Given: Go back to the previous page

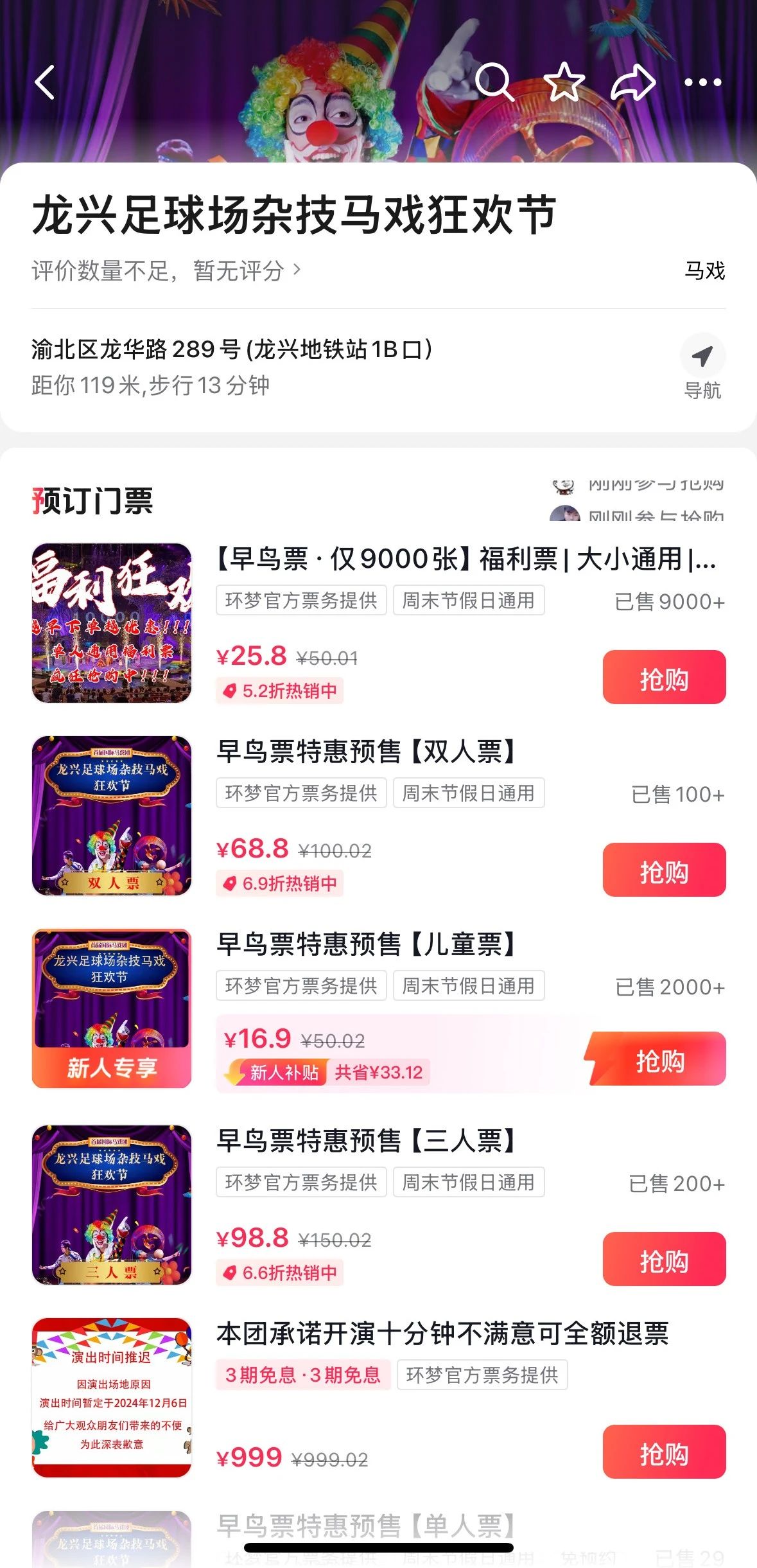Looking at the screenshot, I should (x=45, y=83).
